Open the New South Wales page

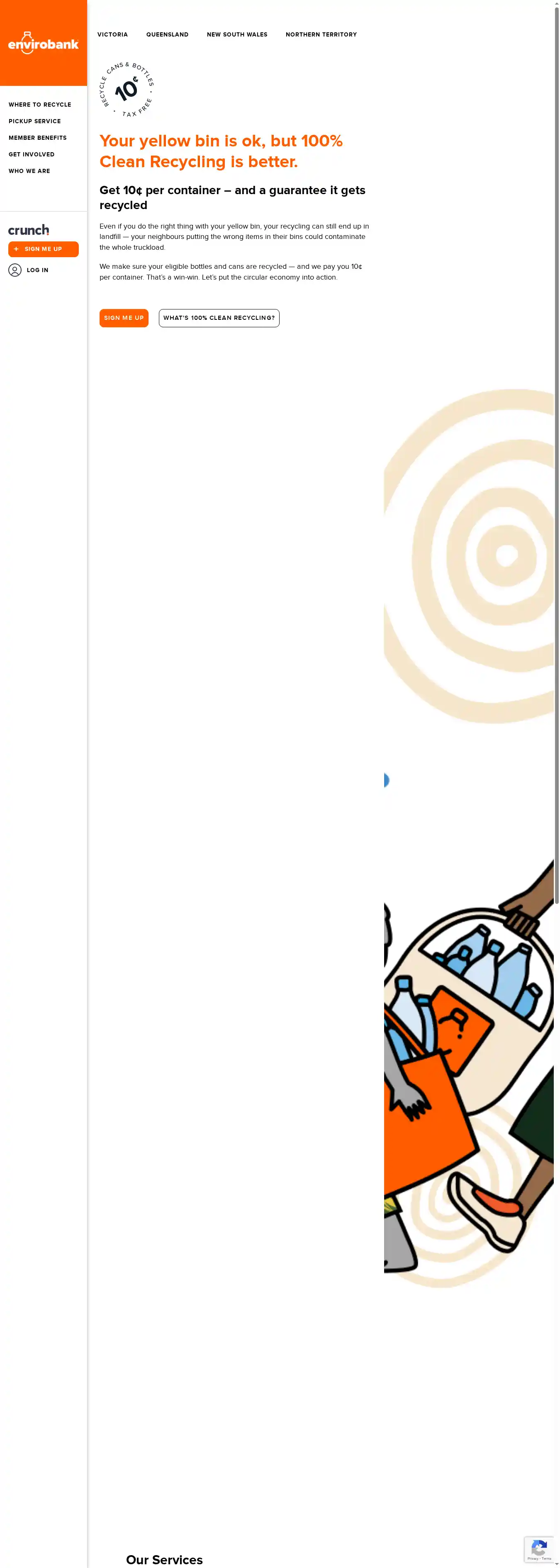(237, 35)
